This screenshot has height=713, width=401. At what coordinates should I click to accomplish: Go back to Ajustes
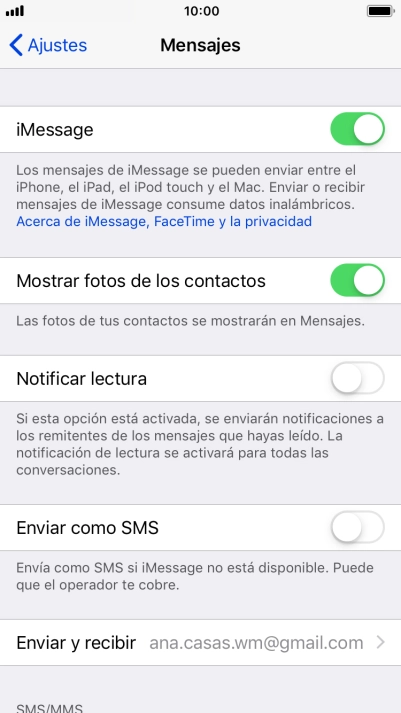click(48, 45)
